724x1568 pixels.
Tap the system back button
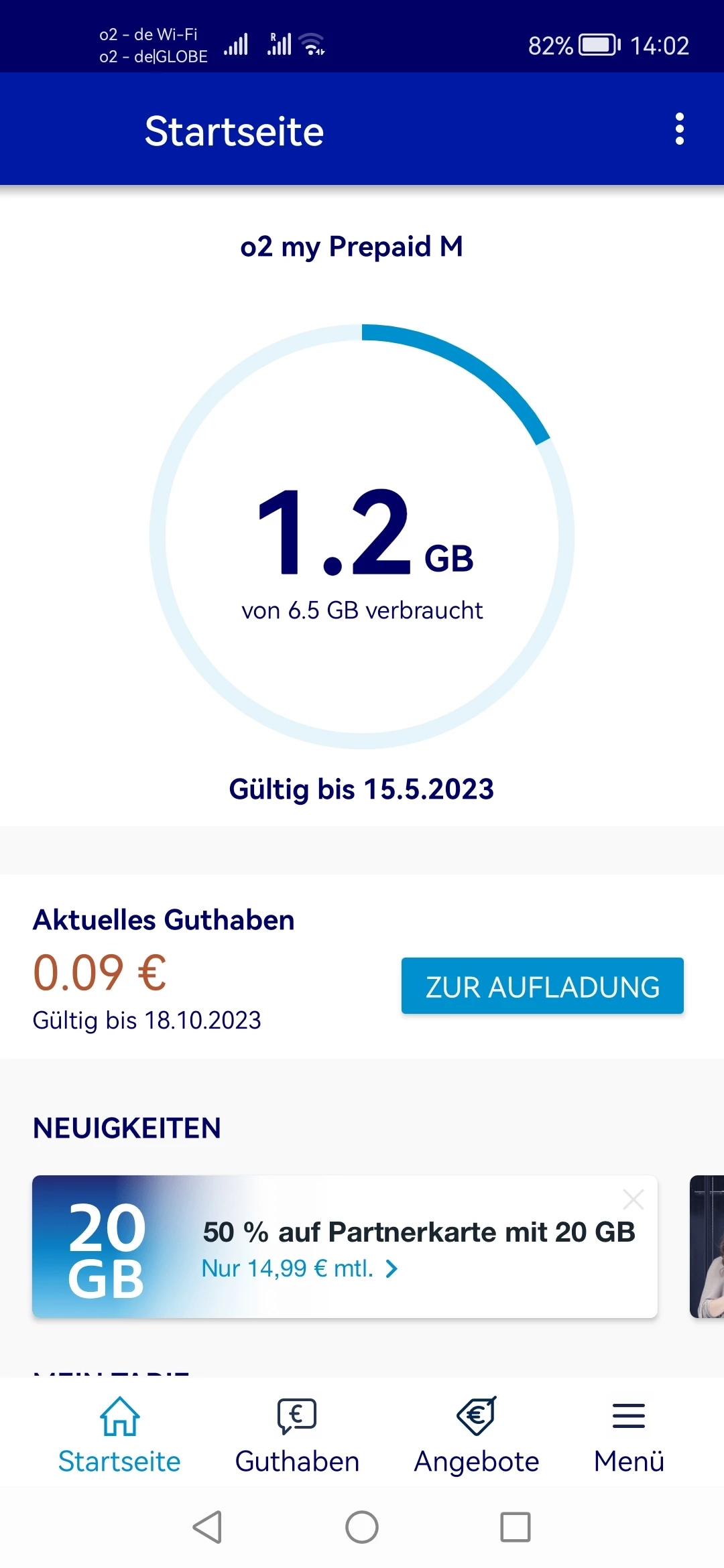click(207, 1528)
